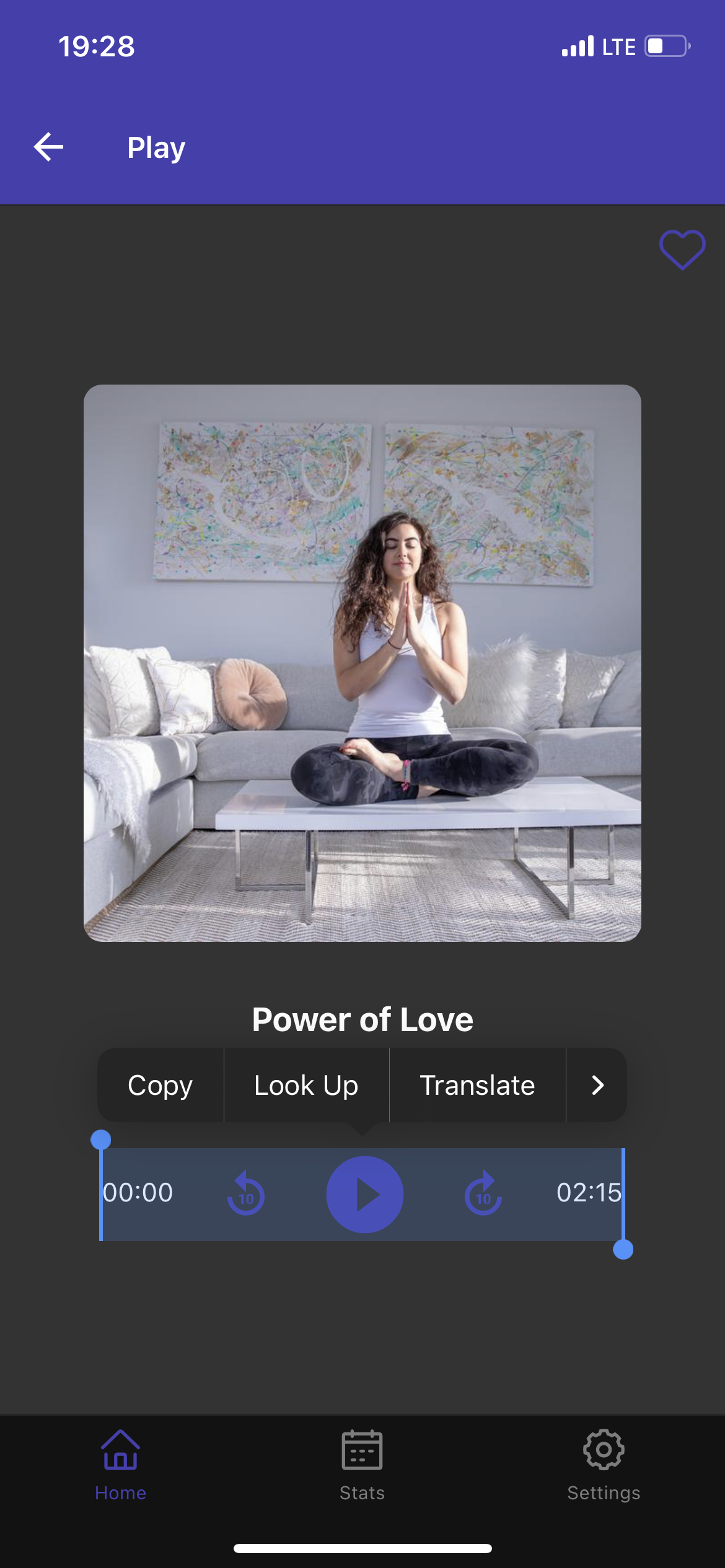
Task: Show more text selection options
Action: [597, 1085]
